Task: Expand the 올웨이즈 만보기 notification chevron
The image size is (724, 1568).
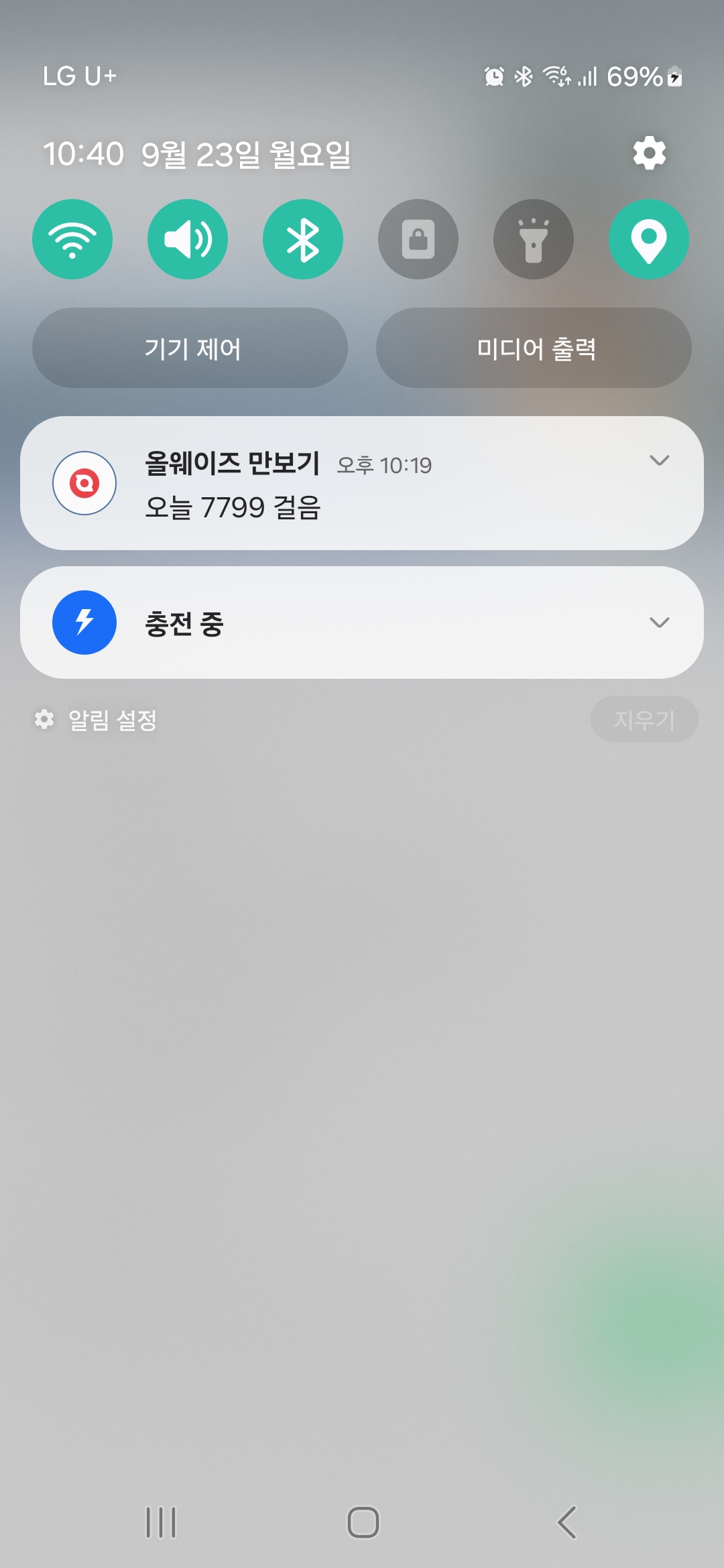Action: (660, 460)
